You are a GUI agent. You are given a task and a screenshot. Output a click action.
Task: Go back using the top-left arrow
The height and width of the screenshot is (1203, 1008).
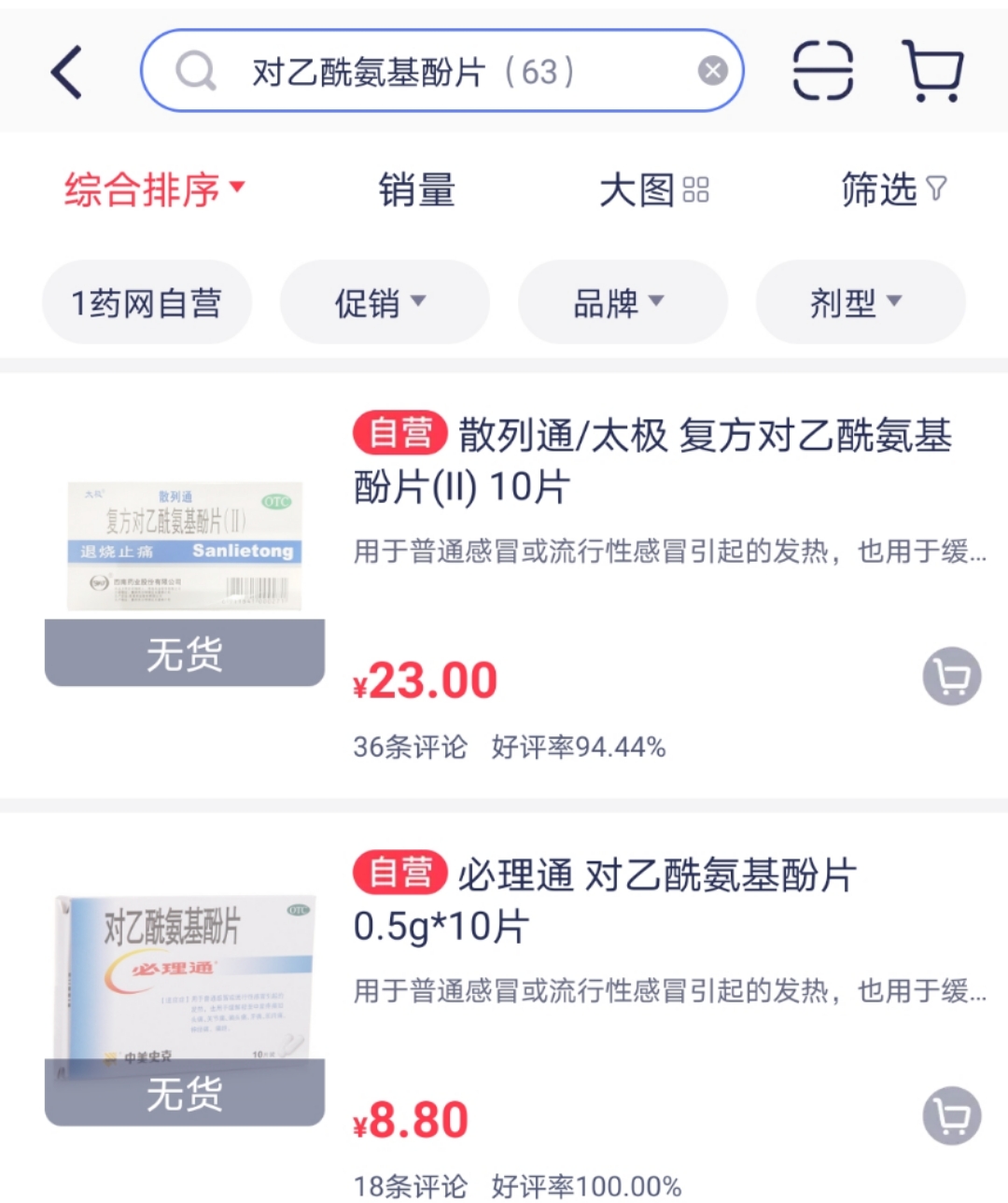click(66, 72)
